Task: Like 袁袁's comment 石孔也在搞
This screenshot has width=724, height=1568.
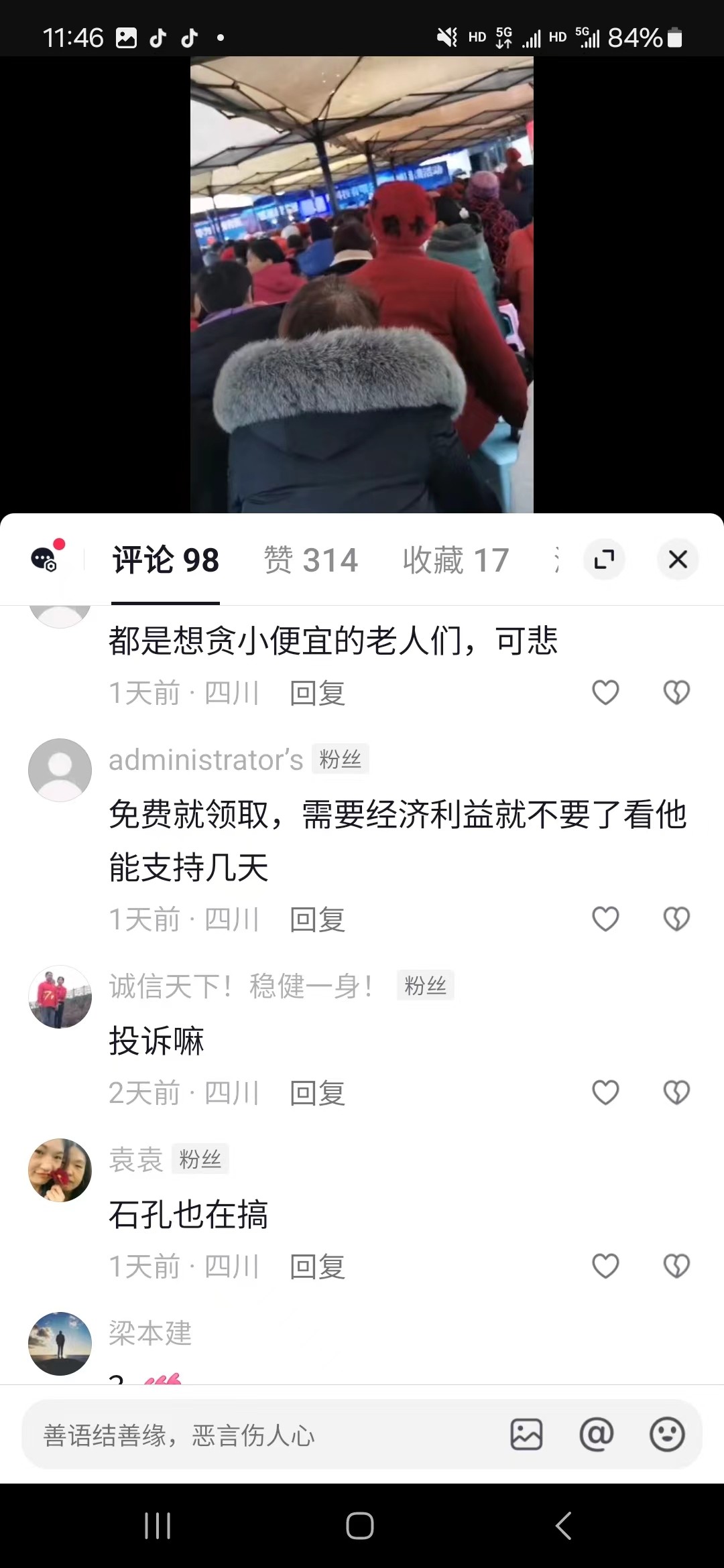Action: pyautogui.click(x=605, y=1266)
